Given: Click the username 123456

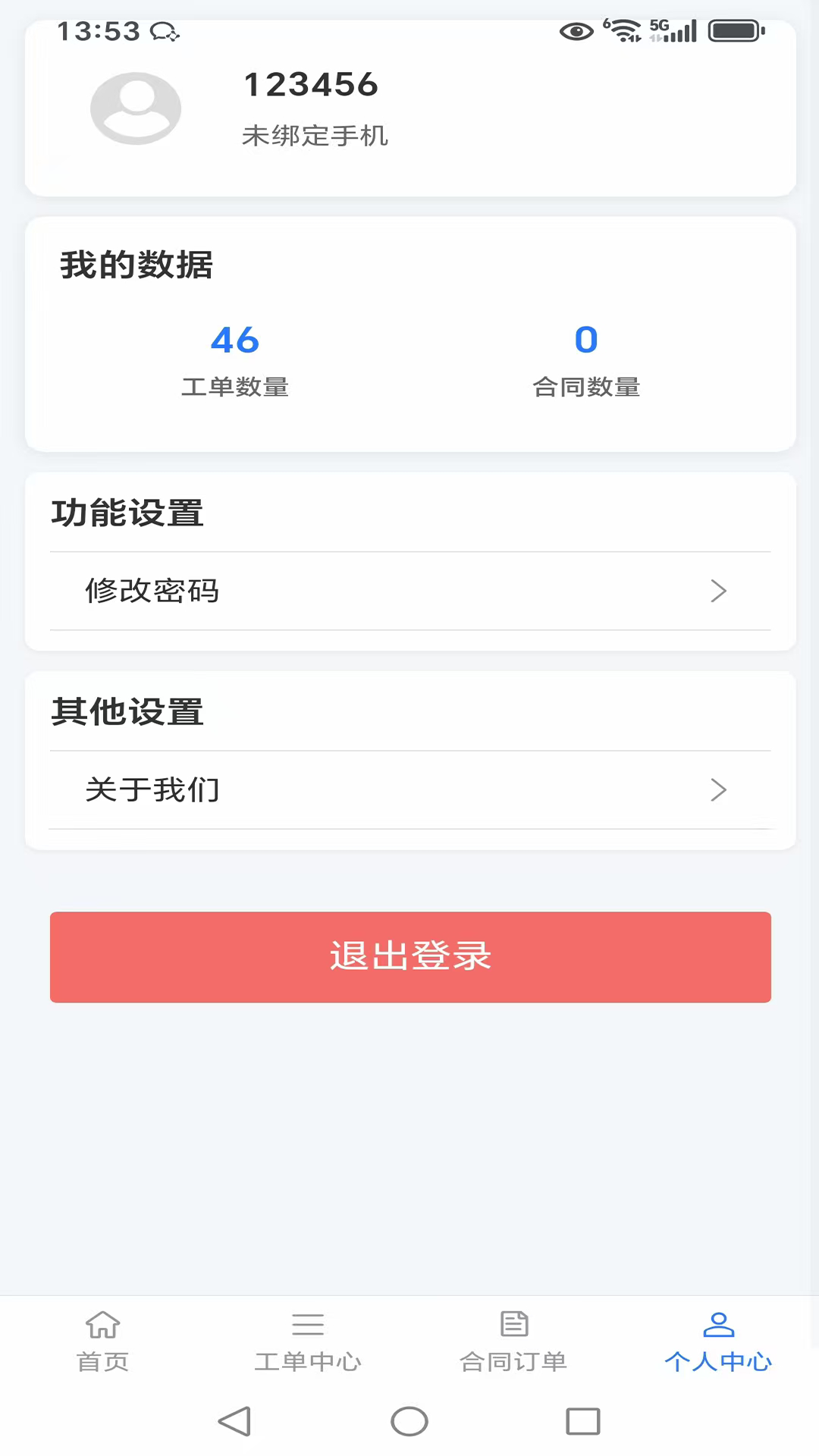Looking at the screenshot, I should point(311,85).
